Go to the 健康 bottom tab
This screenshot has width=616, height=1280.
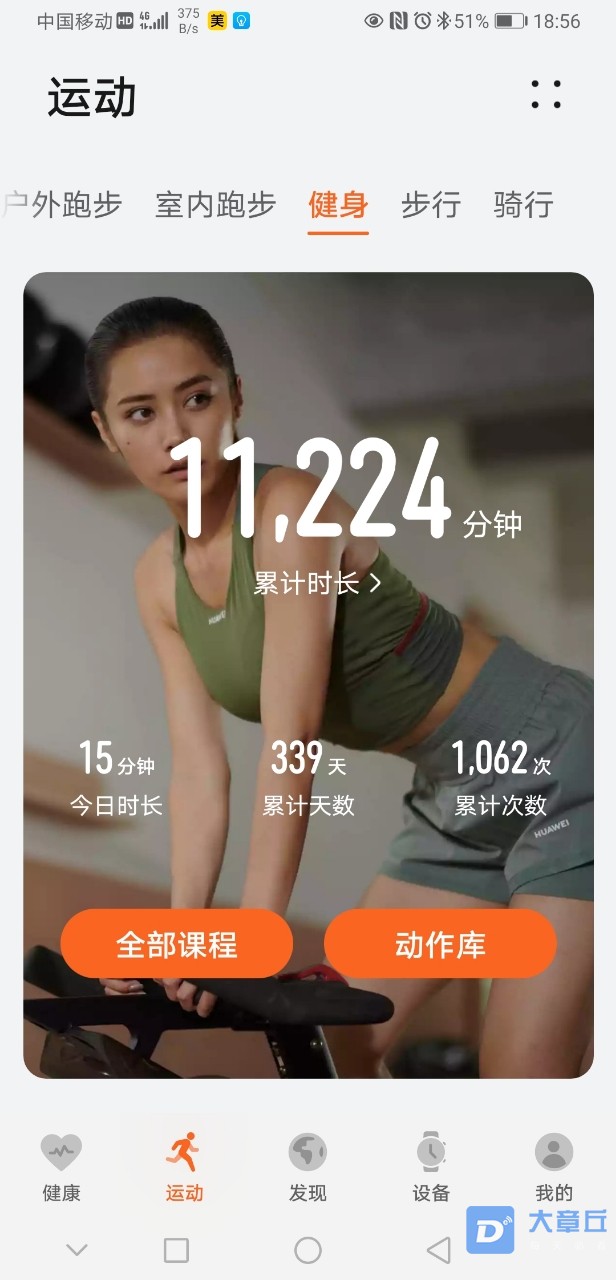(61, 1167)
